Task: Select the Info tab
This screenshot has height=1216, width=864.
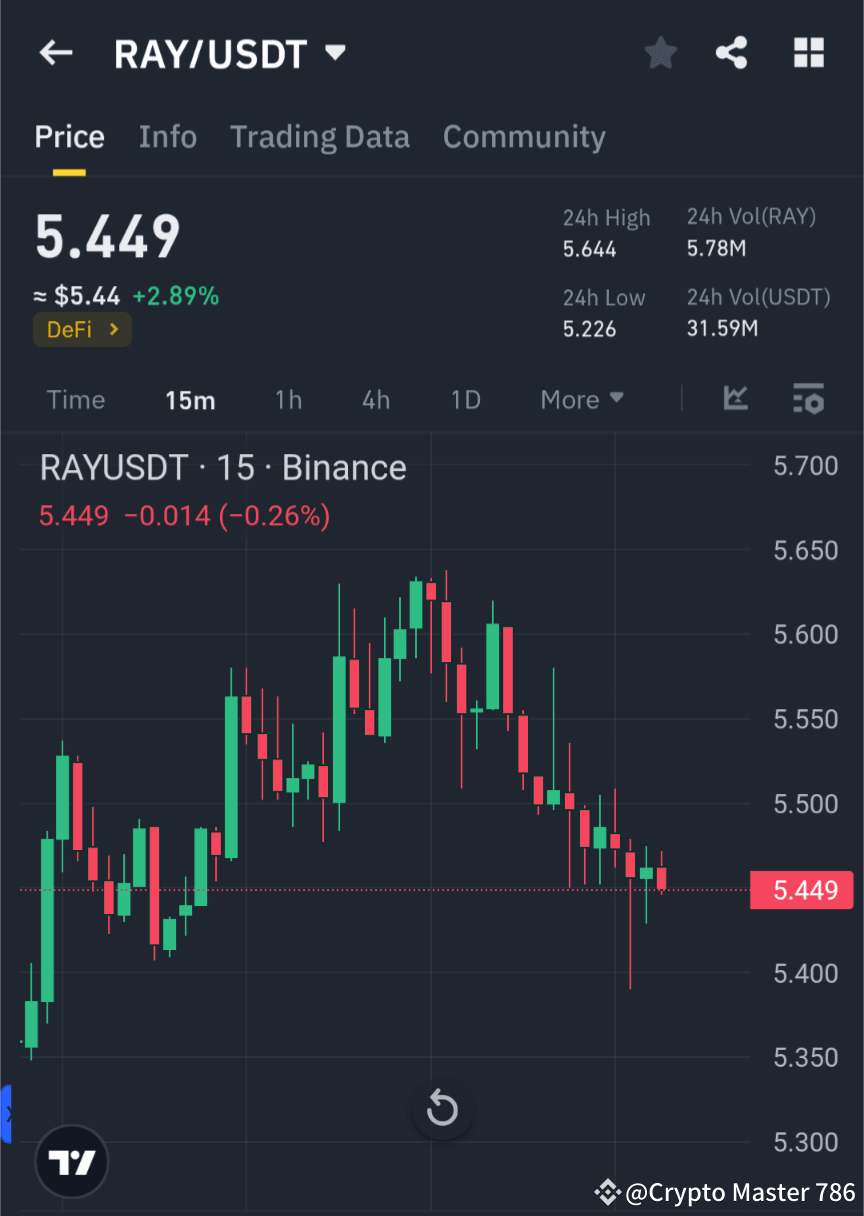Action: tap(167, 137)
